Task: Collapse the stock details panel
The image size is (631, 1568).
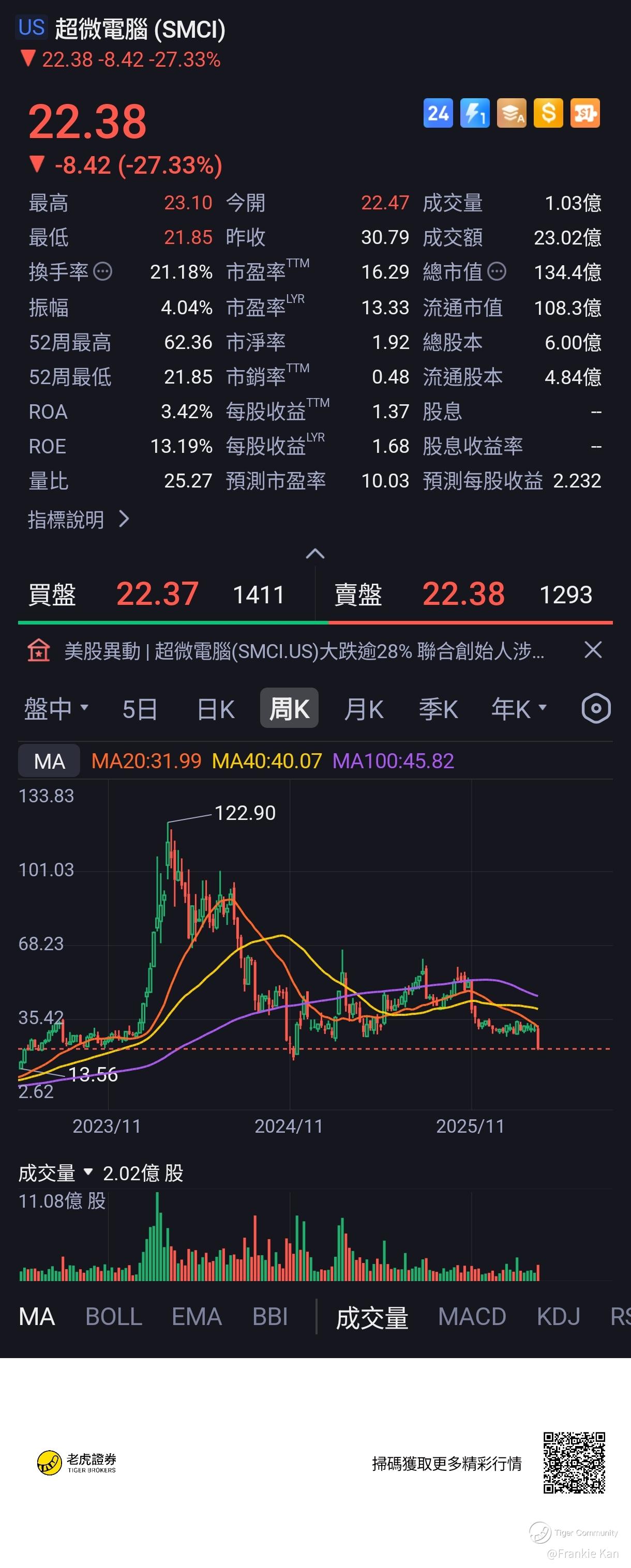Action: [x=315, y=554]
